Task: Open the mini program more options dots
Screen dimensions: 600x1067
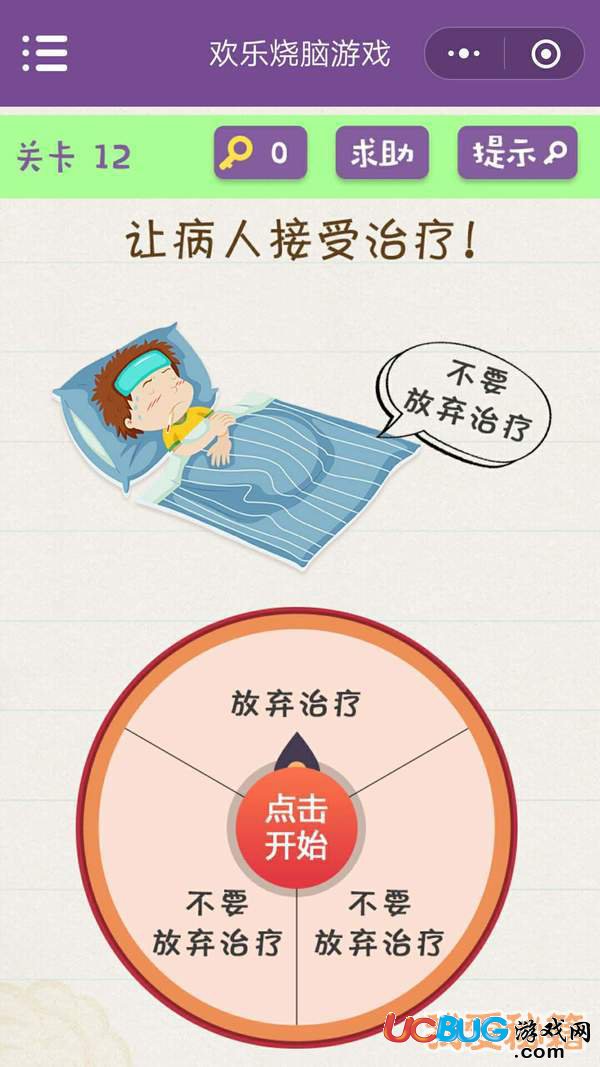Action: [x=464, y=54]
